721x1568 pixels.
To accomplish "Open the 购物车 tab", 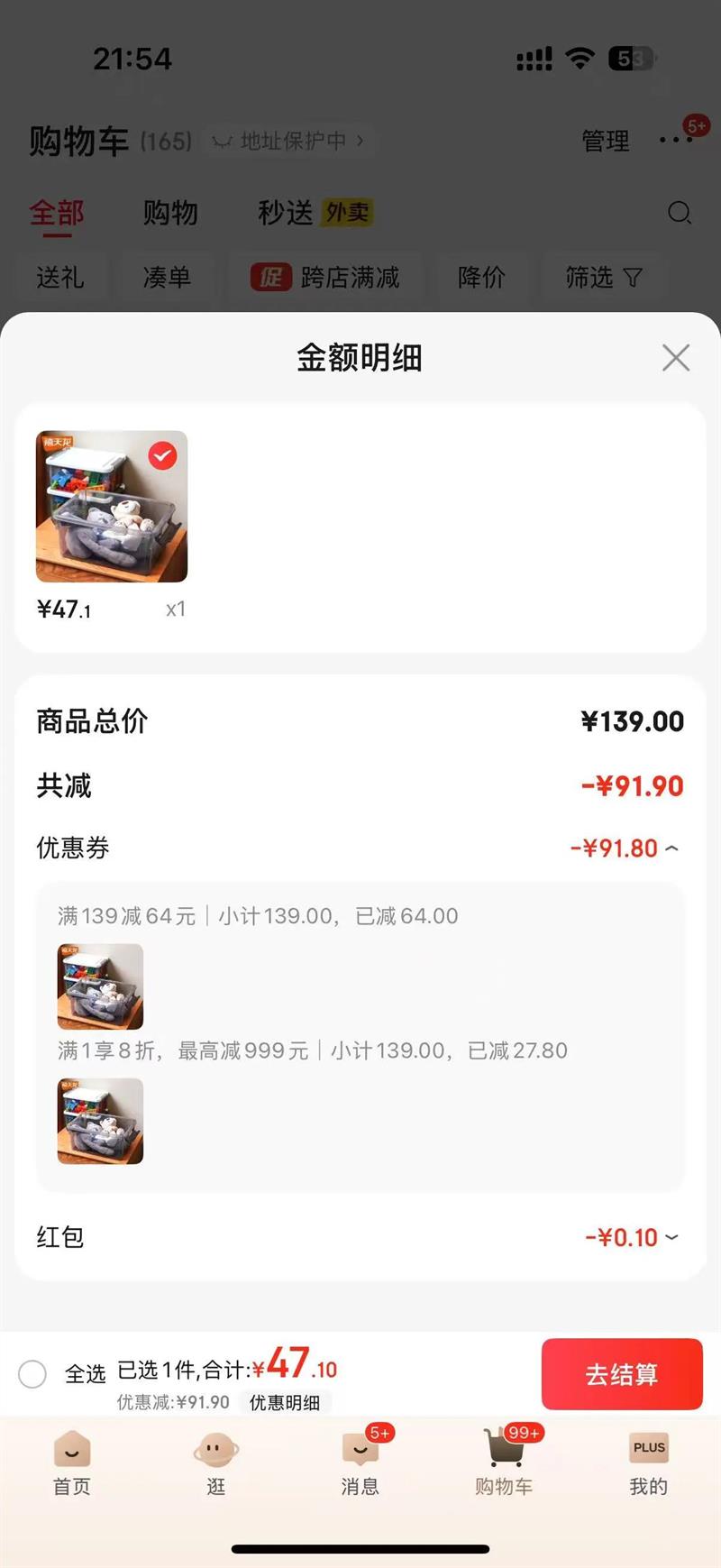I will click(505, 1464).
